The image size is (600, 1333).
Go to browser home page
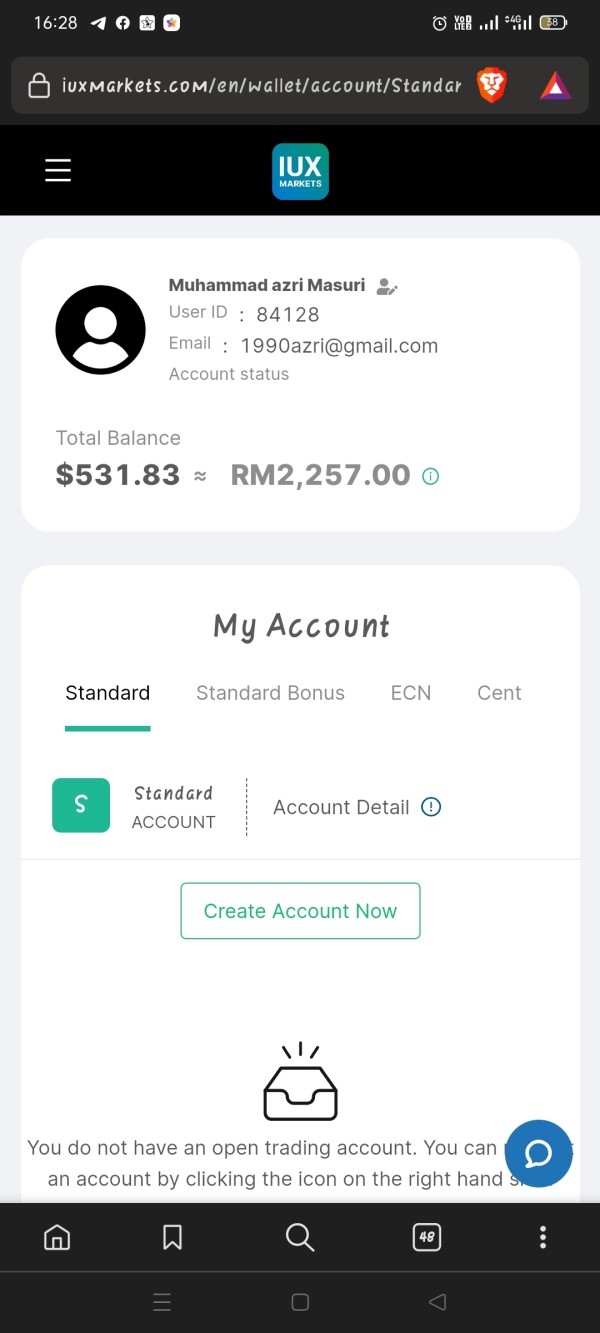[57, 1238]
